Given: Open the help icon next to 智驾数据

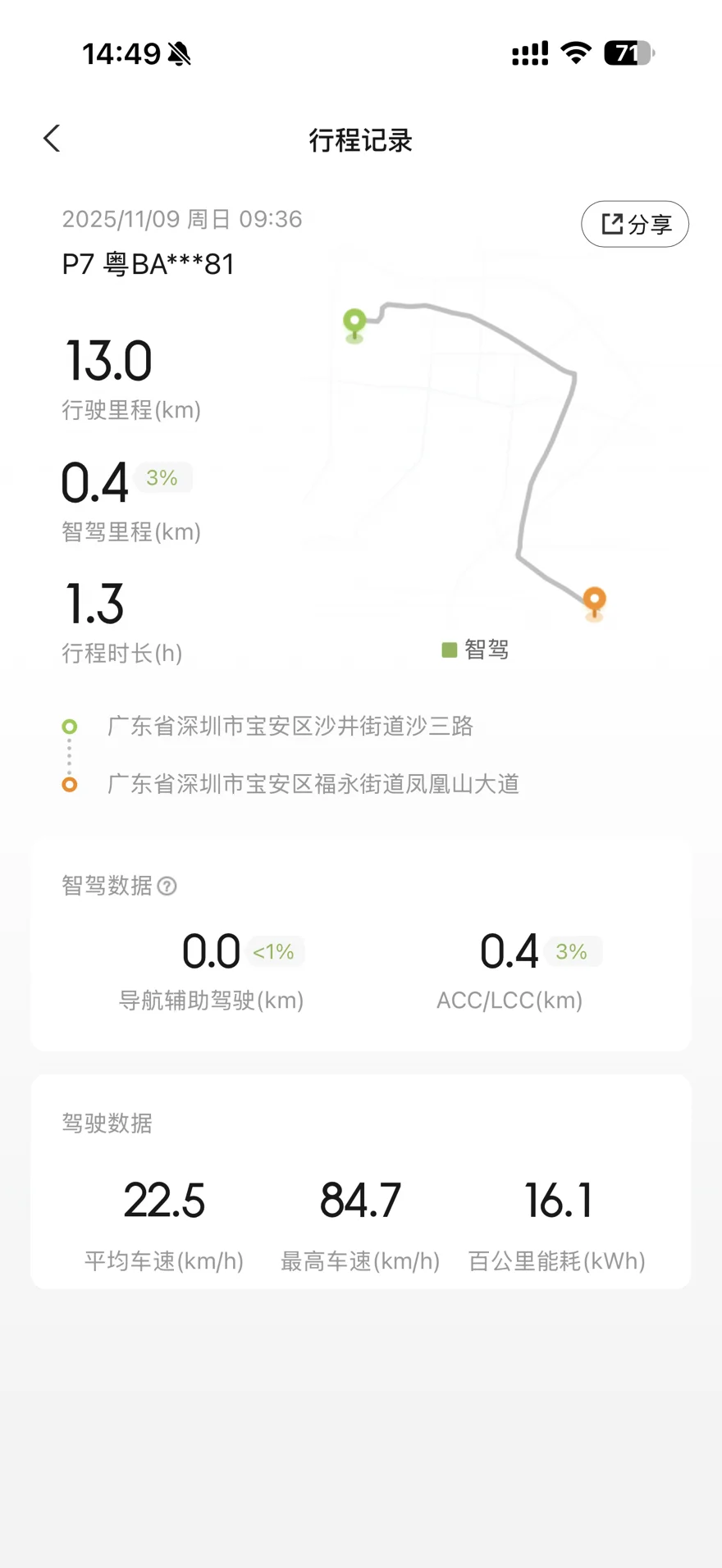Looking at the screenshot, I should tap(167, 886).
